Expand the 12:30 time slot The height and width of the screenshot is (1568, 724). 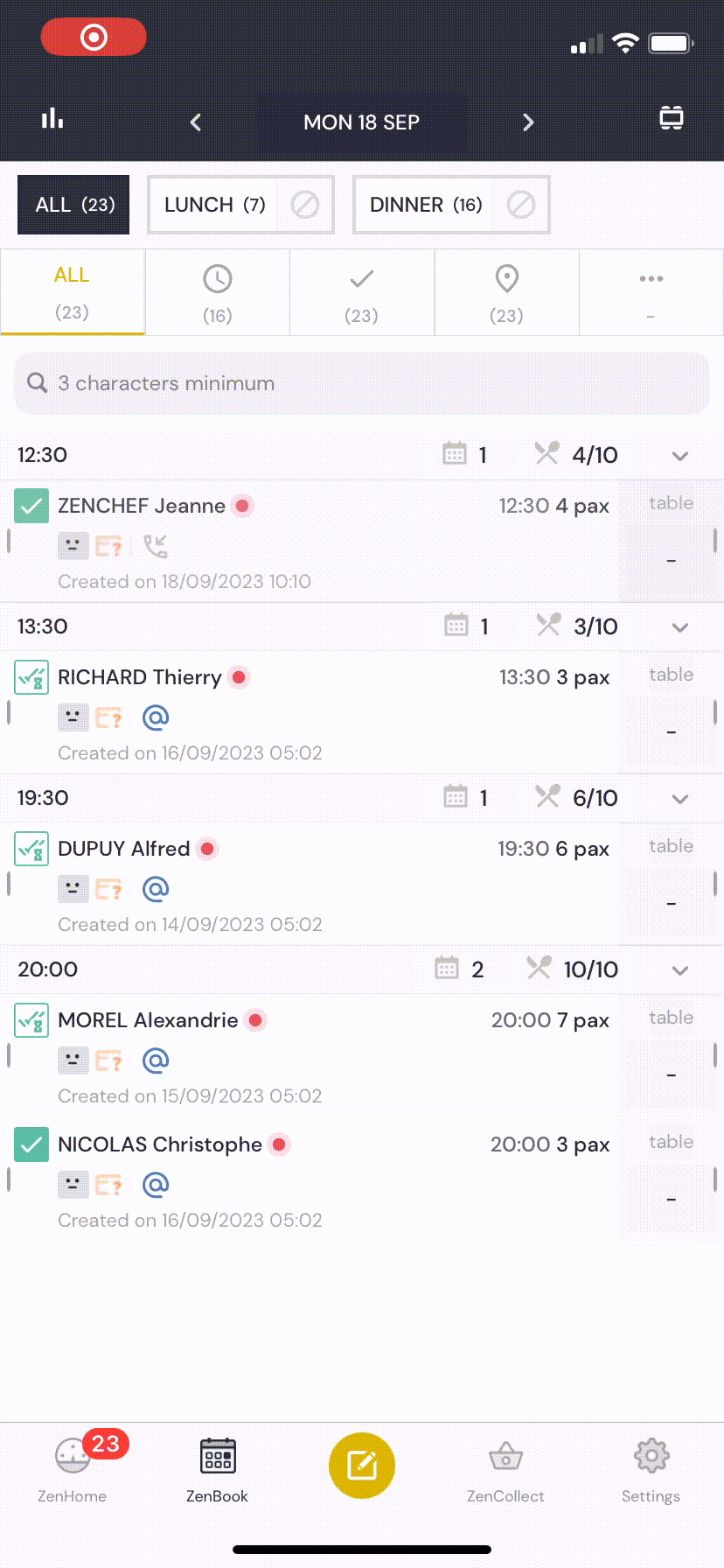point(680,456)
